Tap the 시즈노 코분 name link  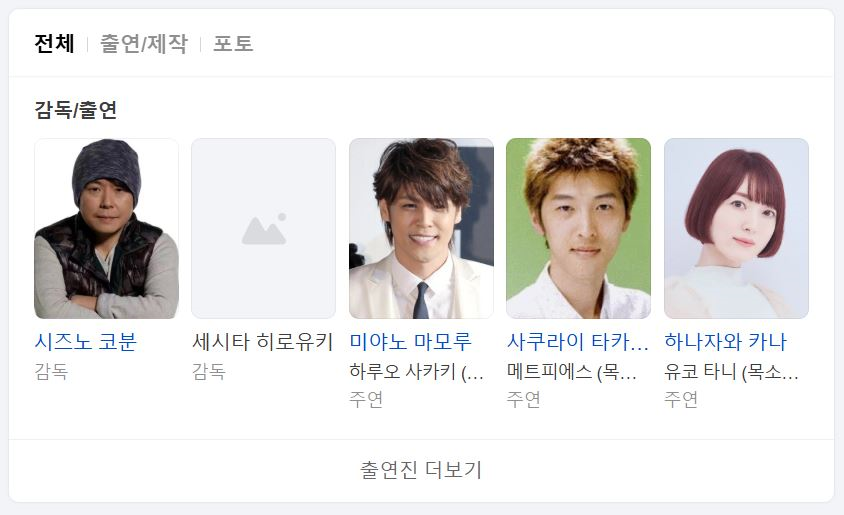click(86, 342)
